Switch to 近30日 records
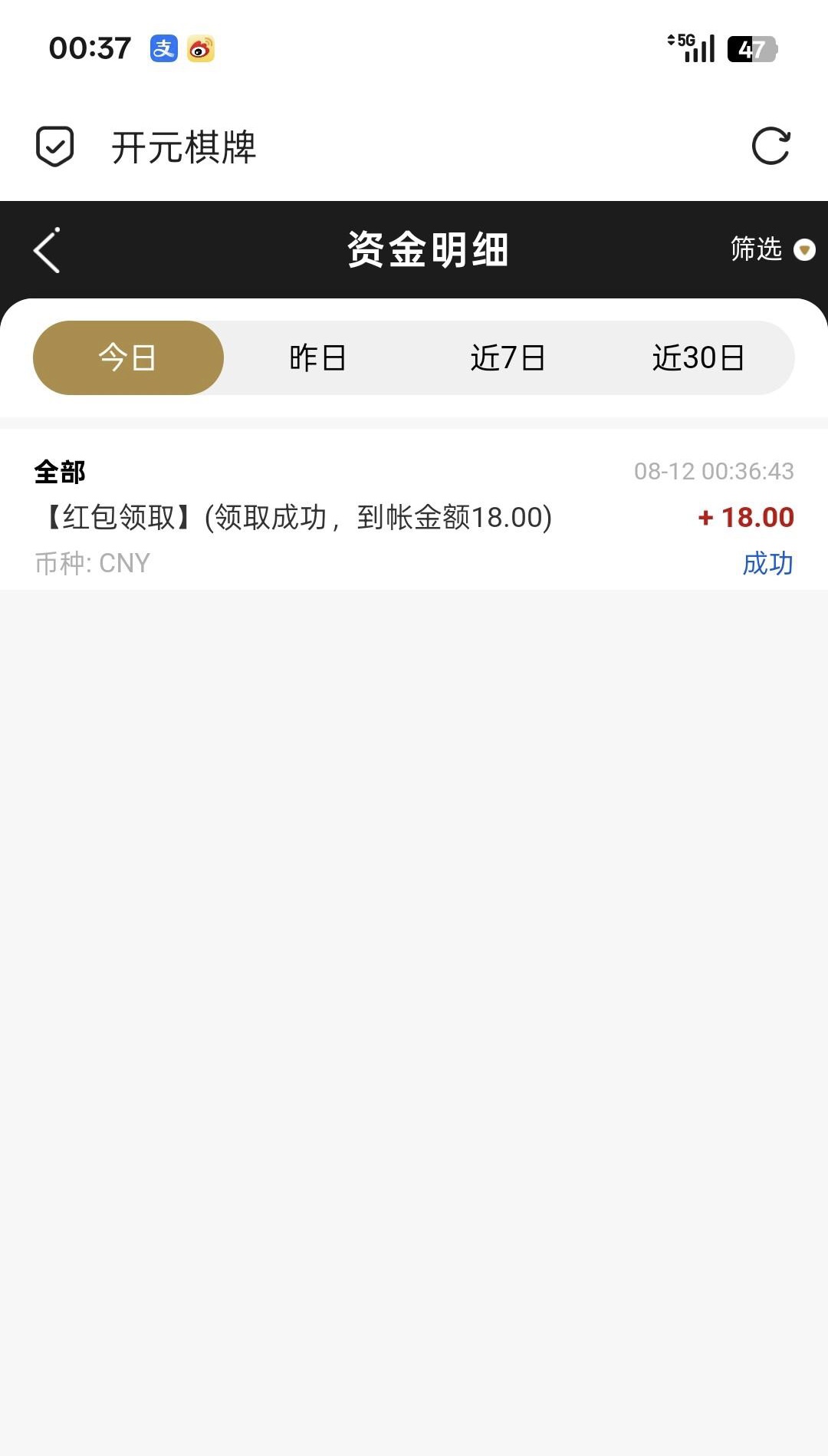This screenshot has height=1456, width=828. 698,357
